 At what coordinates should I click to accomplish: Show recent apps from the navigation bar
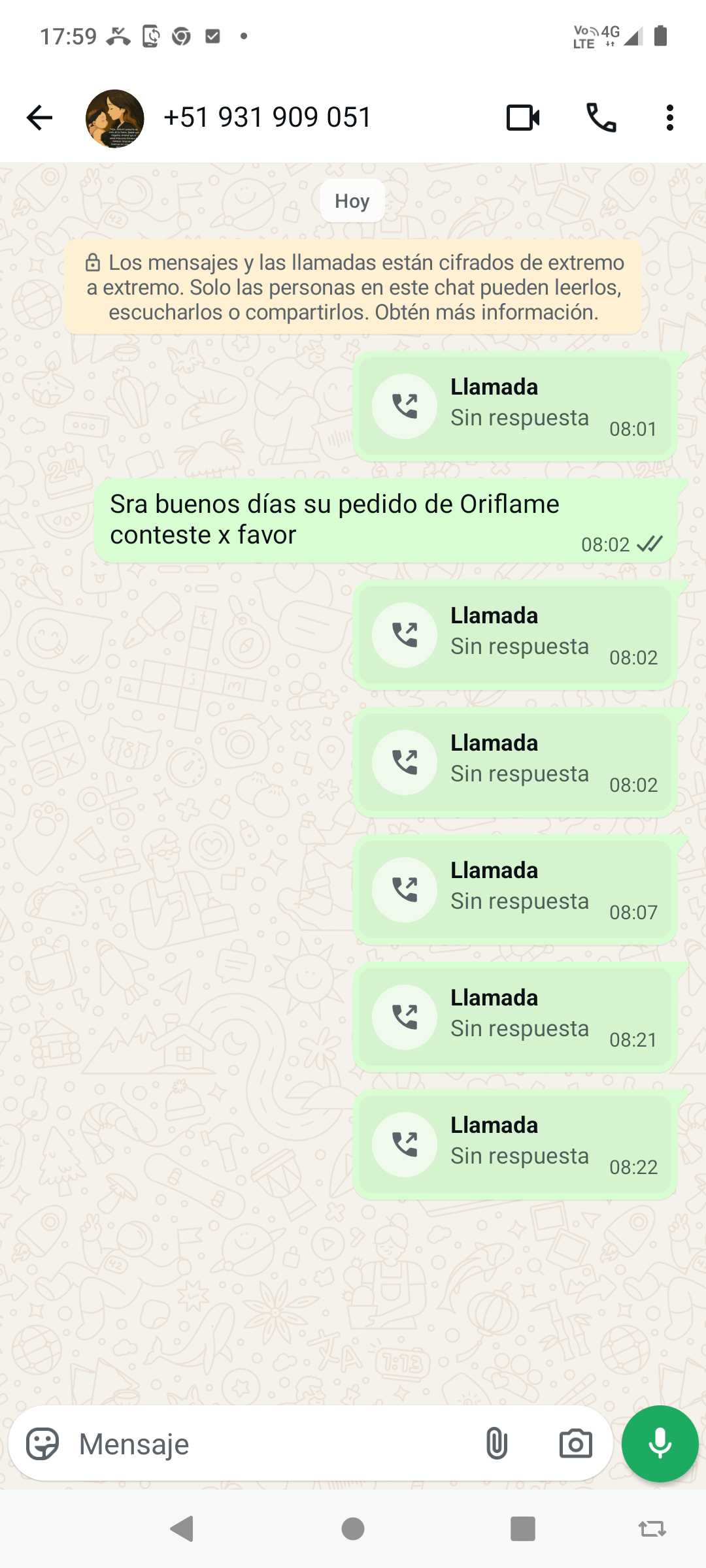click(x=523, y=1529)
